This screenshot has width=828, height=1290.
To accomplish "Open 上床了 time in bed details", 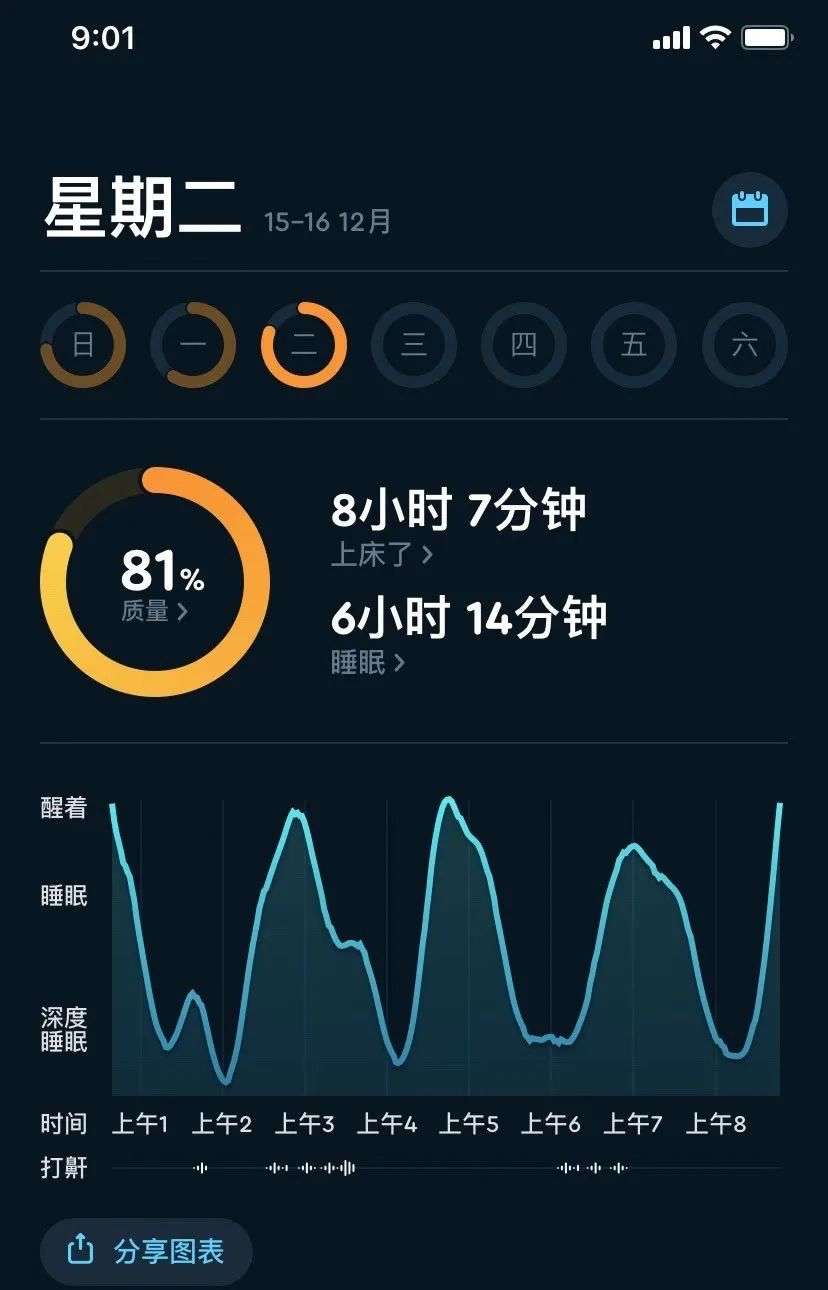I will click(x=382, y=555).
